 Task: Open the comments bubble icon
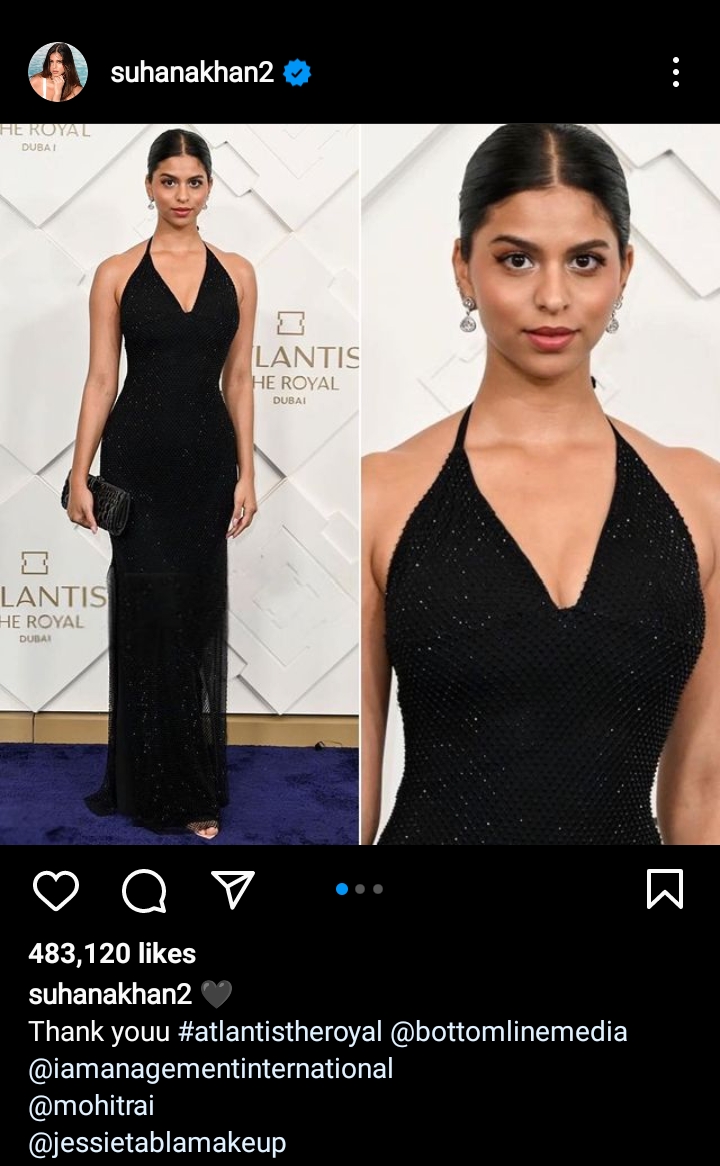[144, 890]
